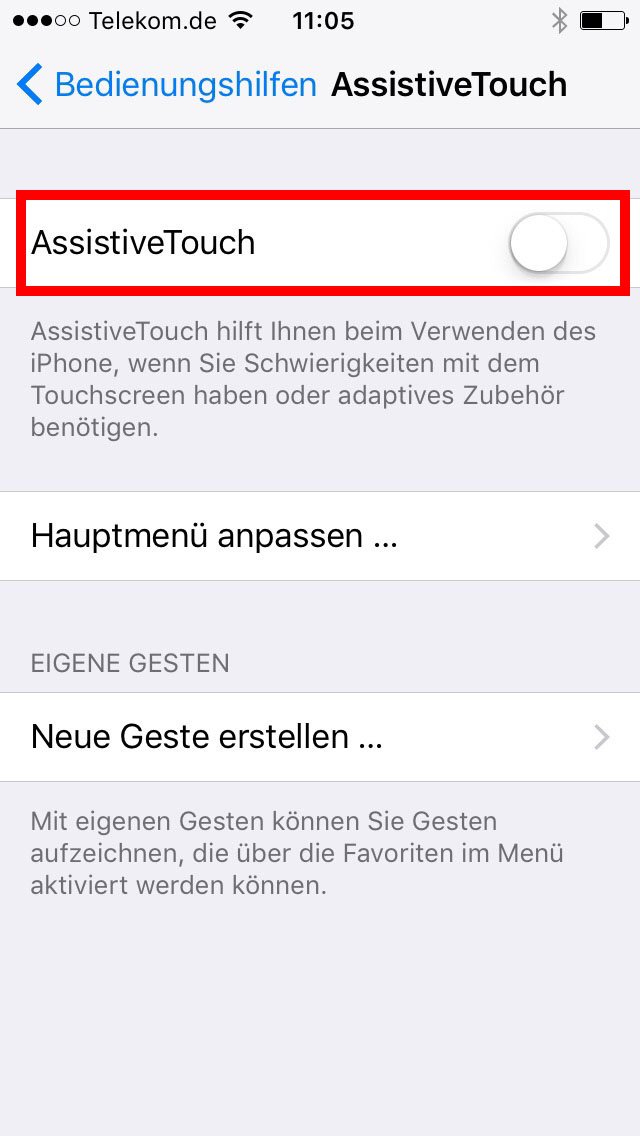
Task: Enable the AssistiveTouch switch
Action: tap(558, 242)
